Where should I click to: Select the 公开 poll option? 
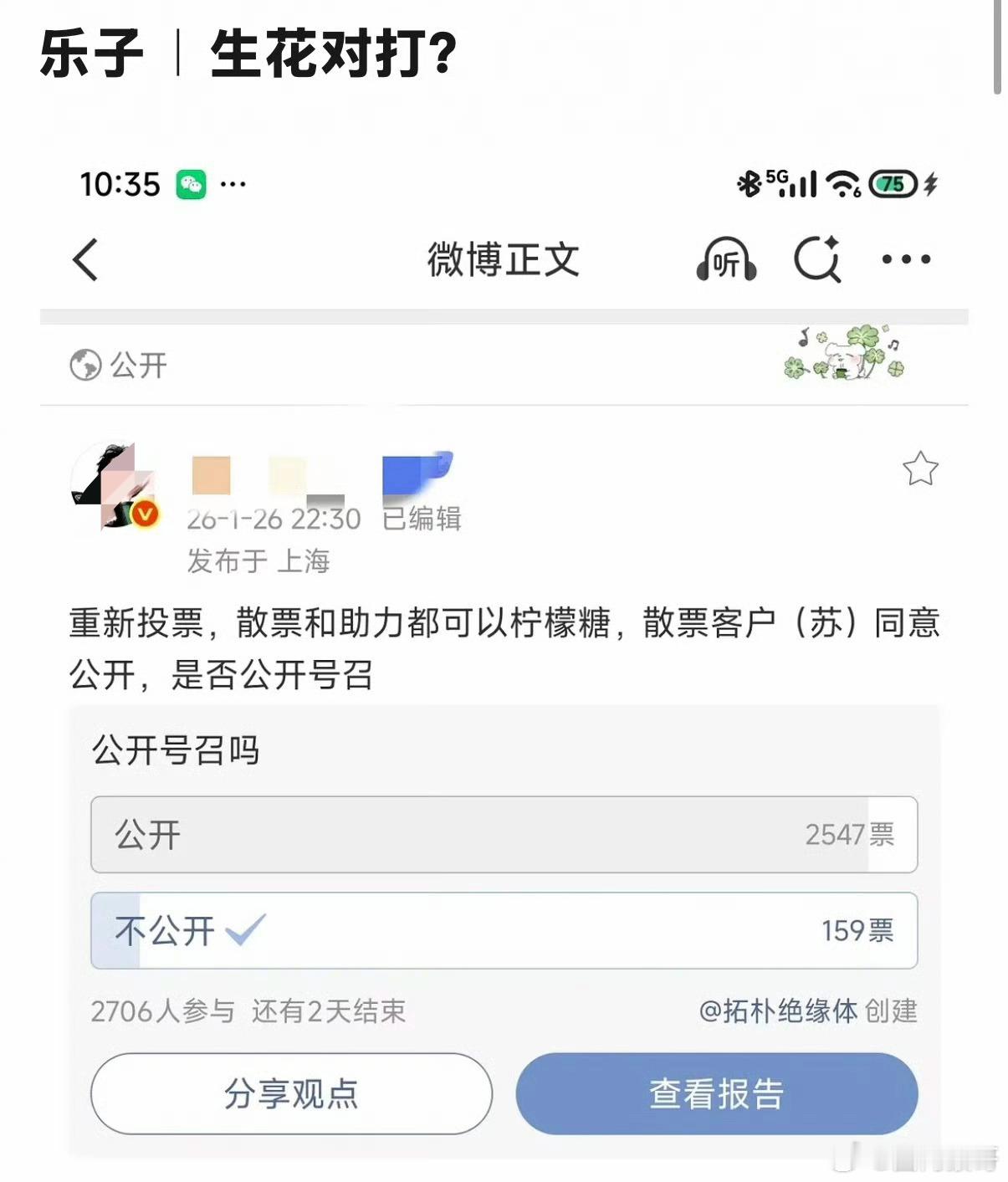[x=503, y=834]
